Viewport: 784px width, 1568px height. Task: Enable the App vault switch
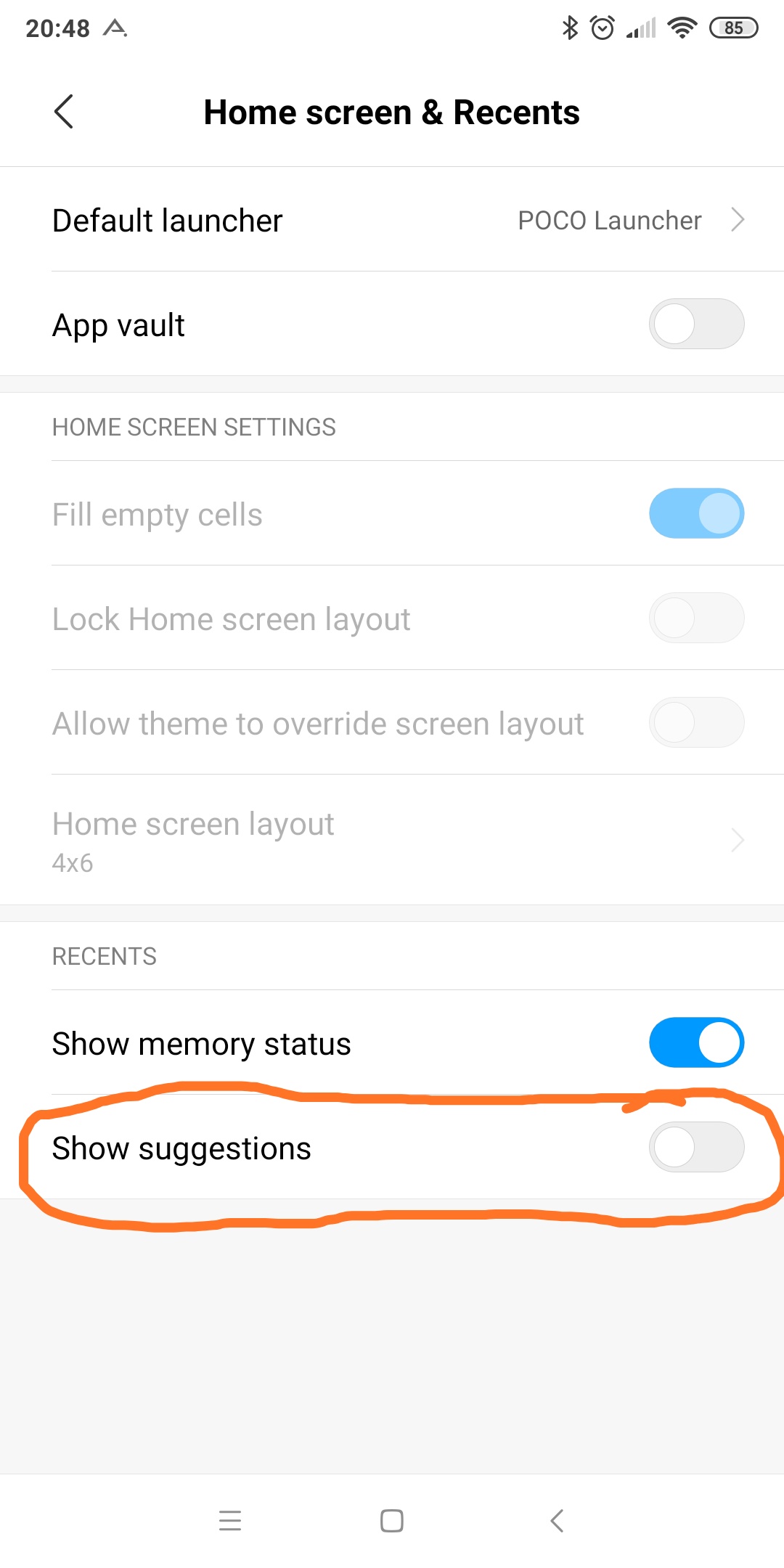[696, 324]
